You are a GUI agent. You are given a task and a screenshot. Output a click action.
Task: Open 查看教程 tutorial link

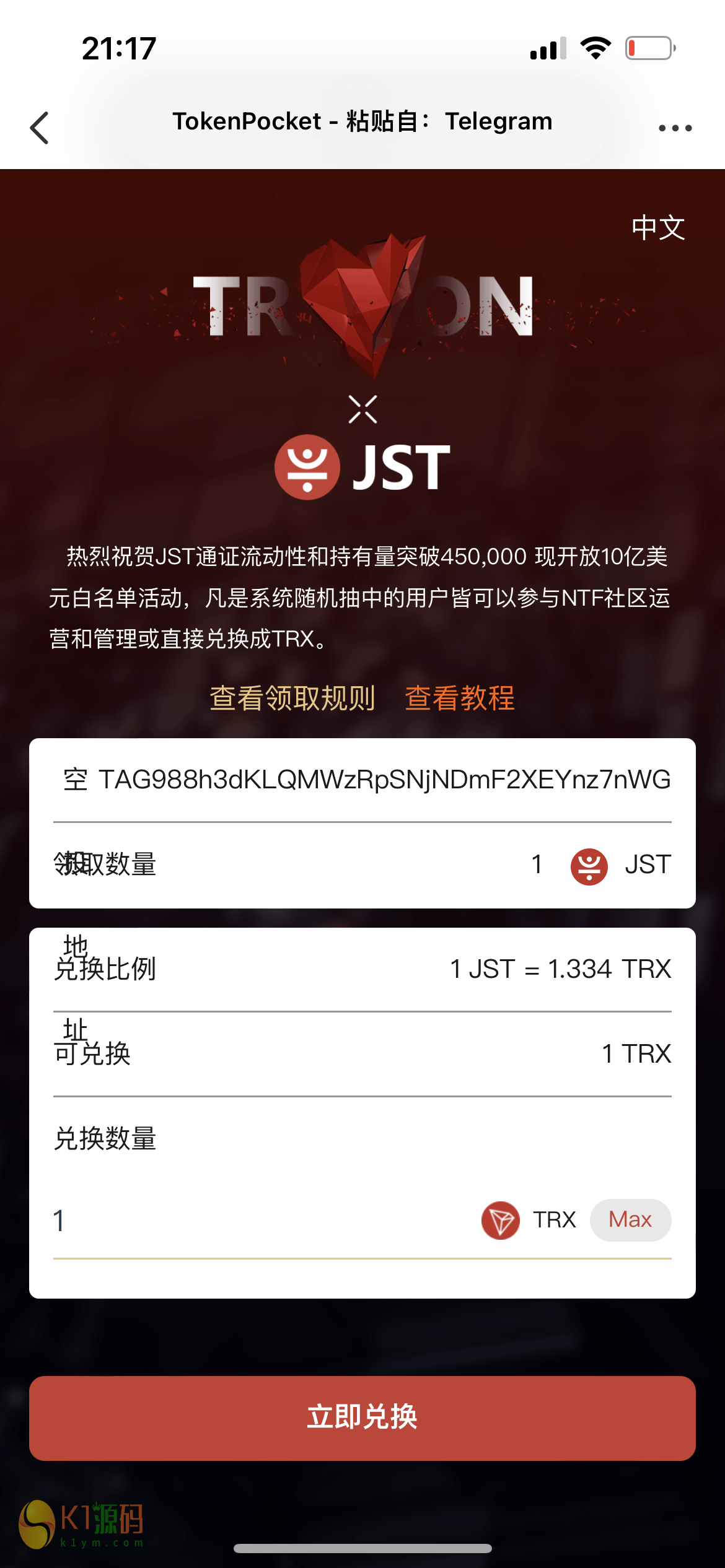pos(459,698)
